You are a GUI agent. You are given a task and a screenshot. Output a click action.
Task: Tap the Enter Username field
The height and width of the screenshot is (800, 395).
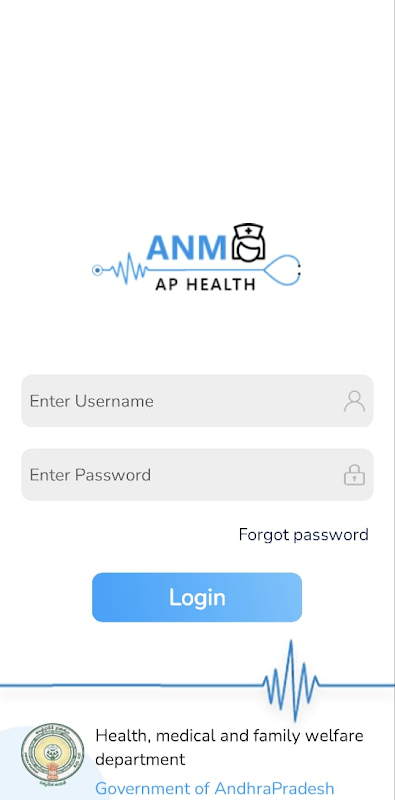197,401
